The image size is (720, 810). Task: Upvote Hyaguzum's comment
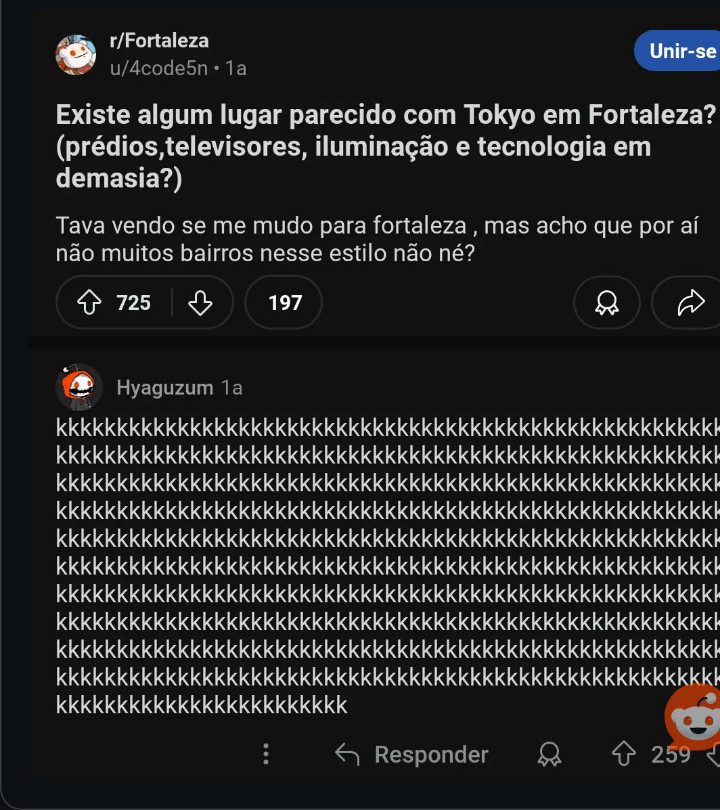pyautogui.click(x=624, y=754)
